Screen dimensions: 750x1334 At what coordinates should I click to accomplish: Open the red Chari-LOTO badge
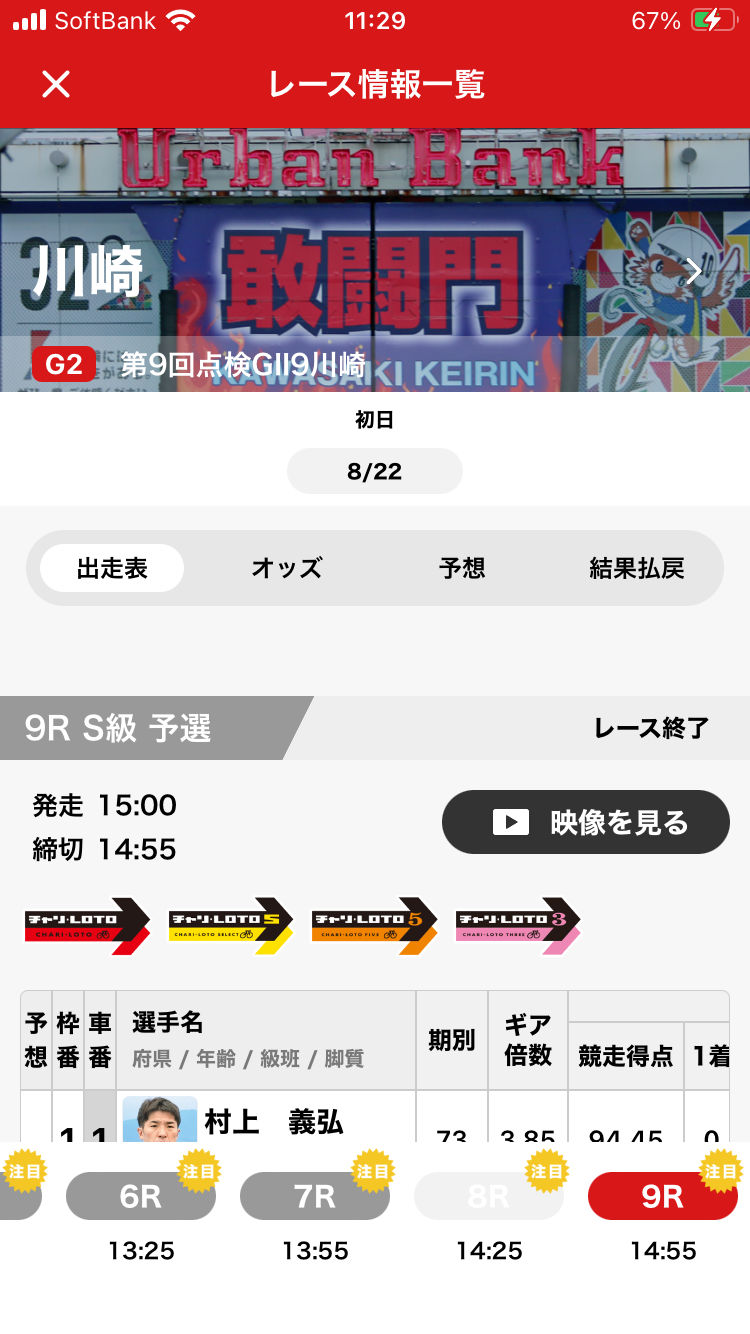click(x=86, y=925)
